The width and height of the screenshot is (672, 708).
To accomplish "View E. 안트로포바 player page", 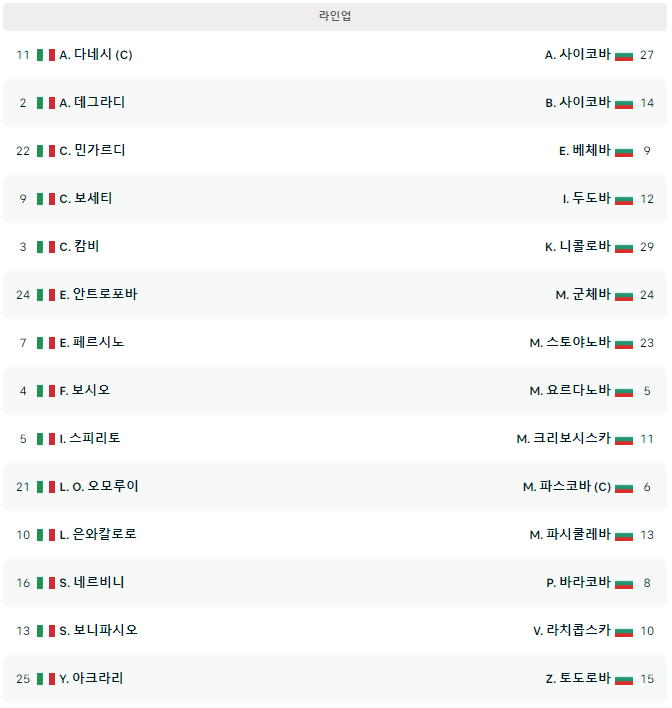I will 98,295.
